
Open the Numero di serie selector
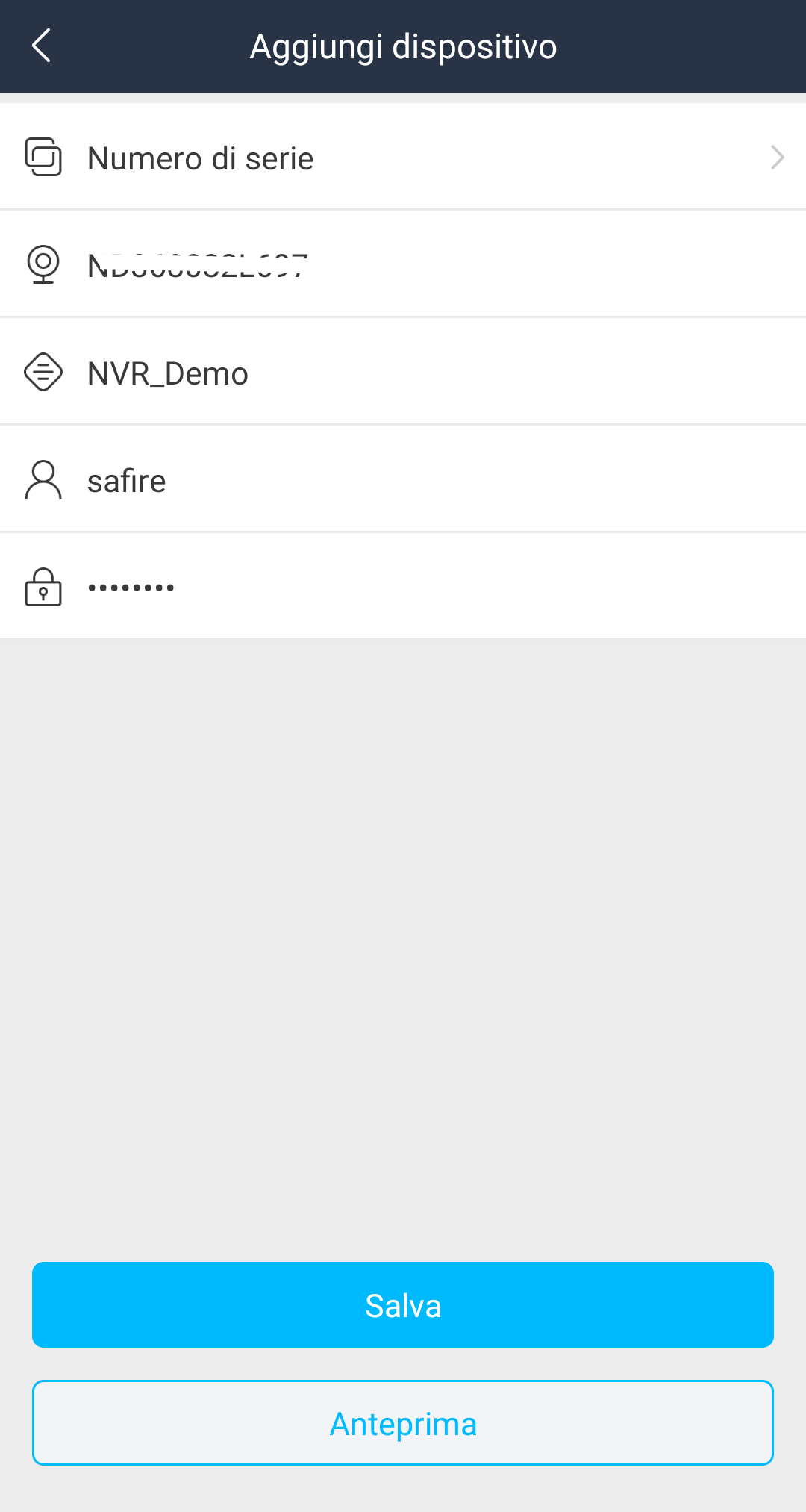403,157
